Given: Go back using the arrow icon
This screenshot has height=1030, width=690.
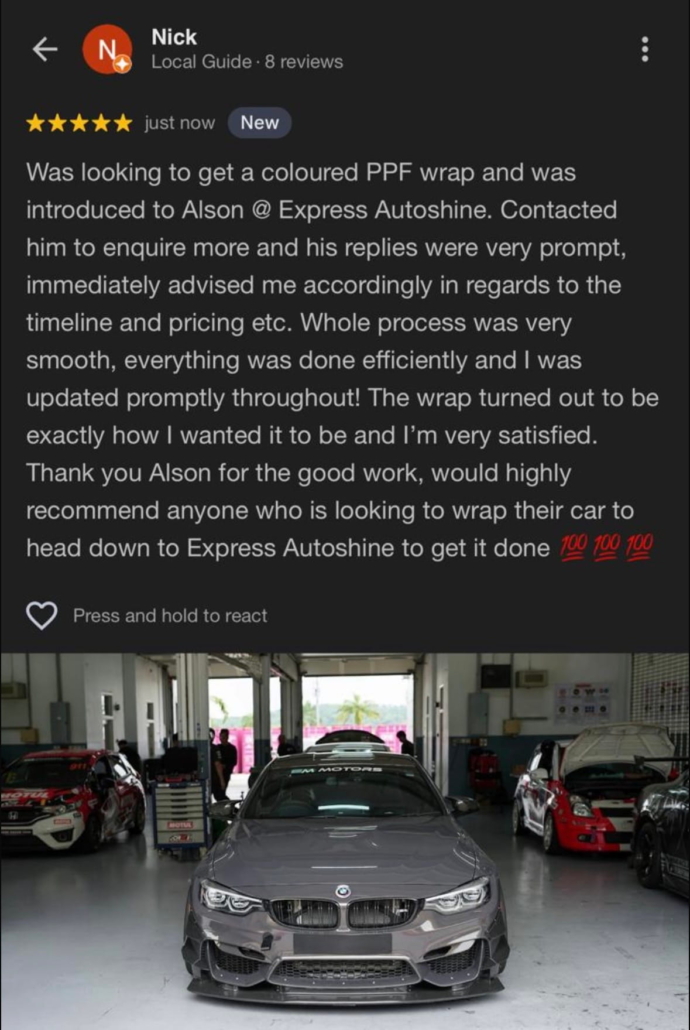Looking at the screenshot, I should (44, 49).
